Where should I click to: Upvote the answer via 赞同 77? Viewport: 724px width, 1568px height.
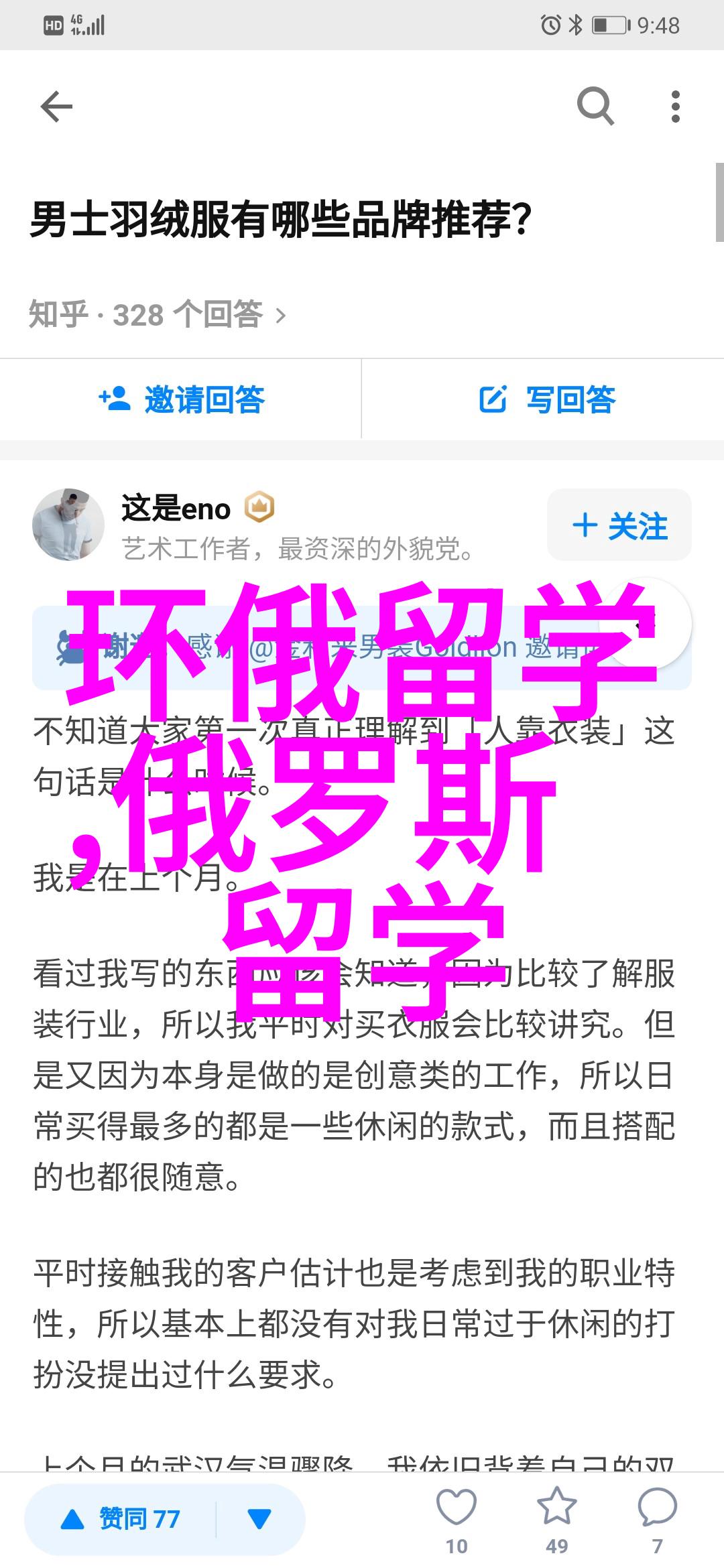(x=121, y=1519)
